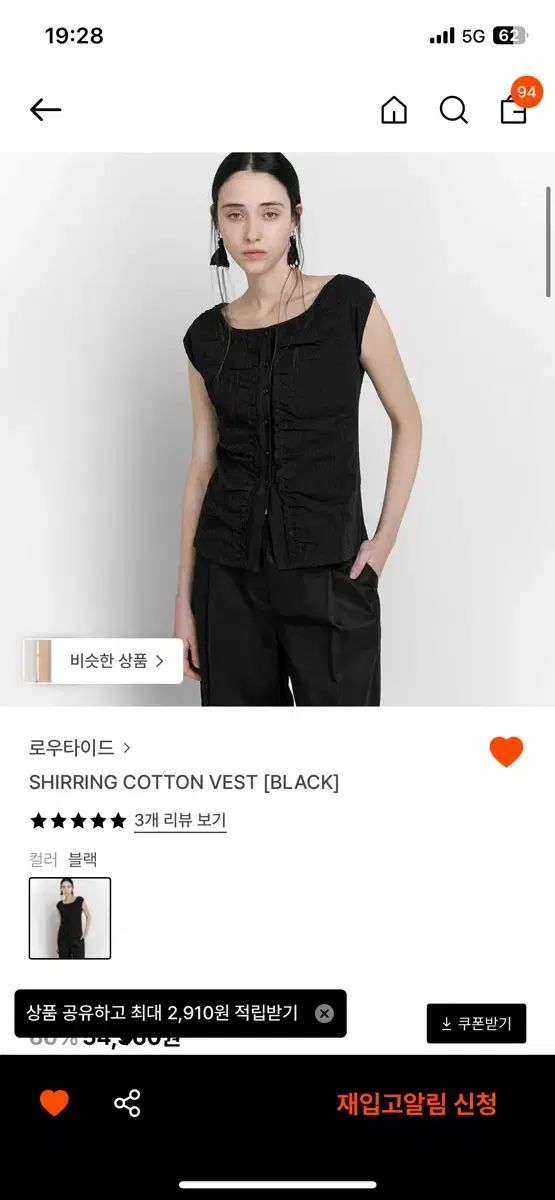Open search with the magnifier icon

(453, 110)
